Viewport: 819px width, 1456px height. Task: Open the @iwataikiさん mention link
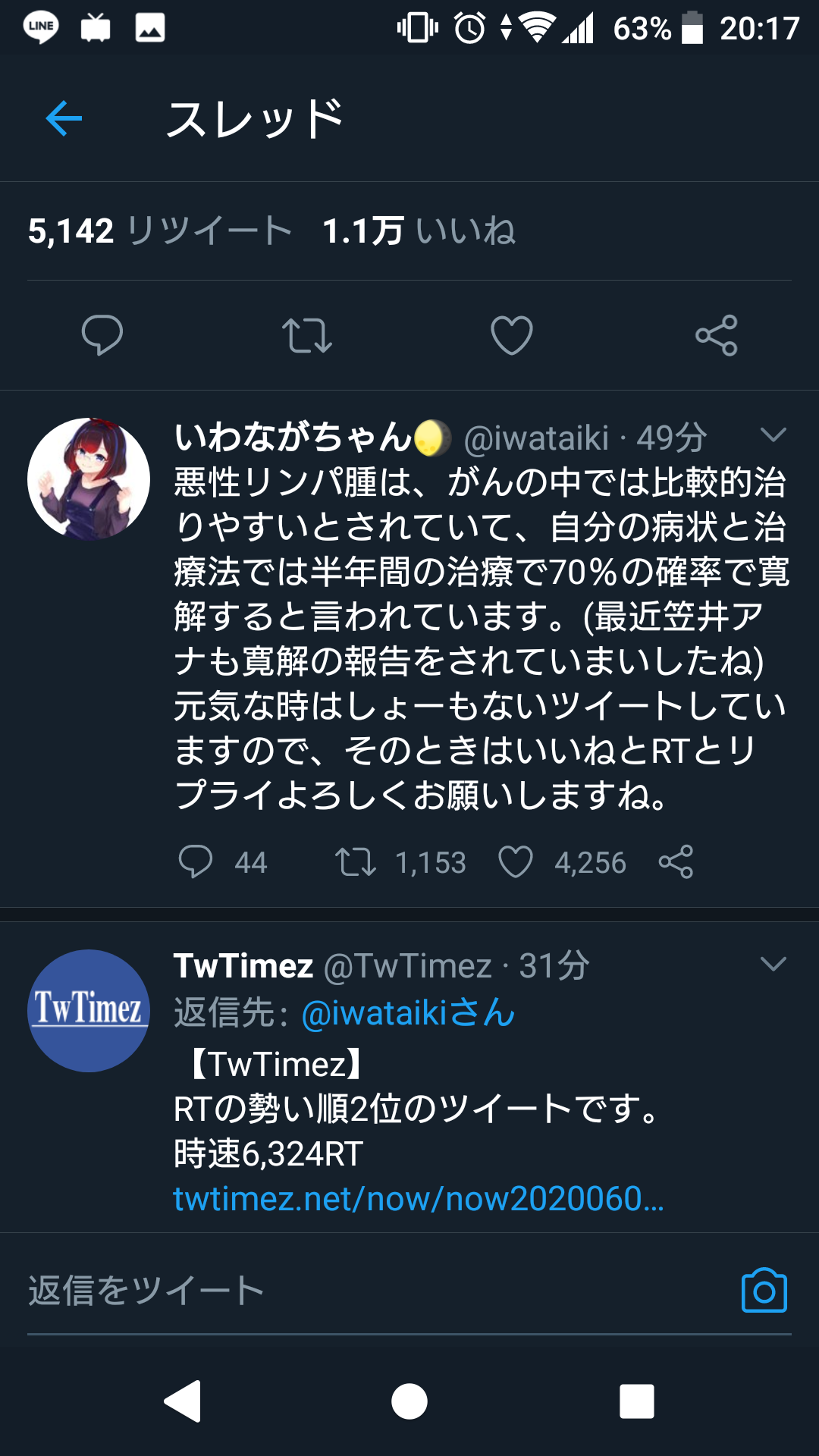(x=409, y=1013)
